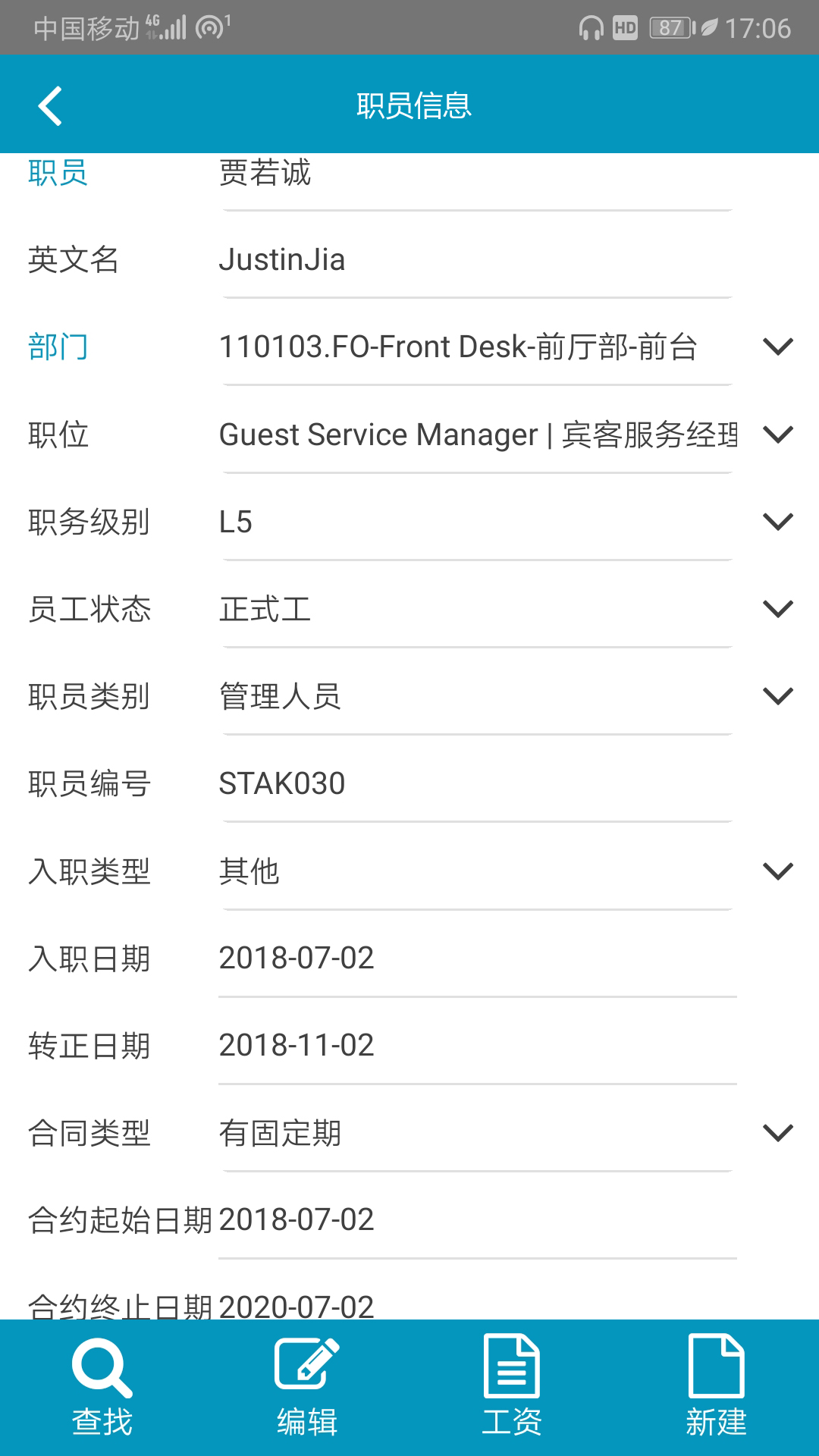This screenshot has width=819, height=1456.
Task: Open the 员工状态 dropdown
Action: (x=778, y=609)
